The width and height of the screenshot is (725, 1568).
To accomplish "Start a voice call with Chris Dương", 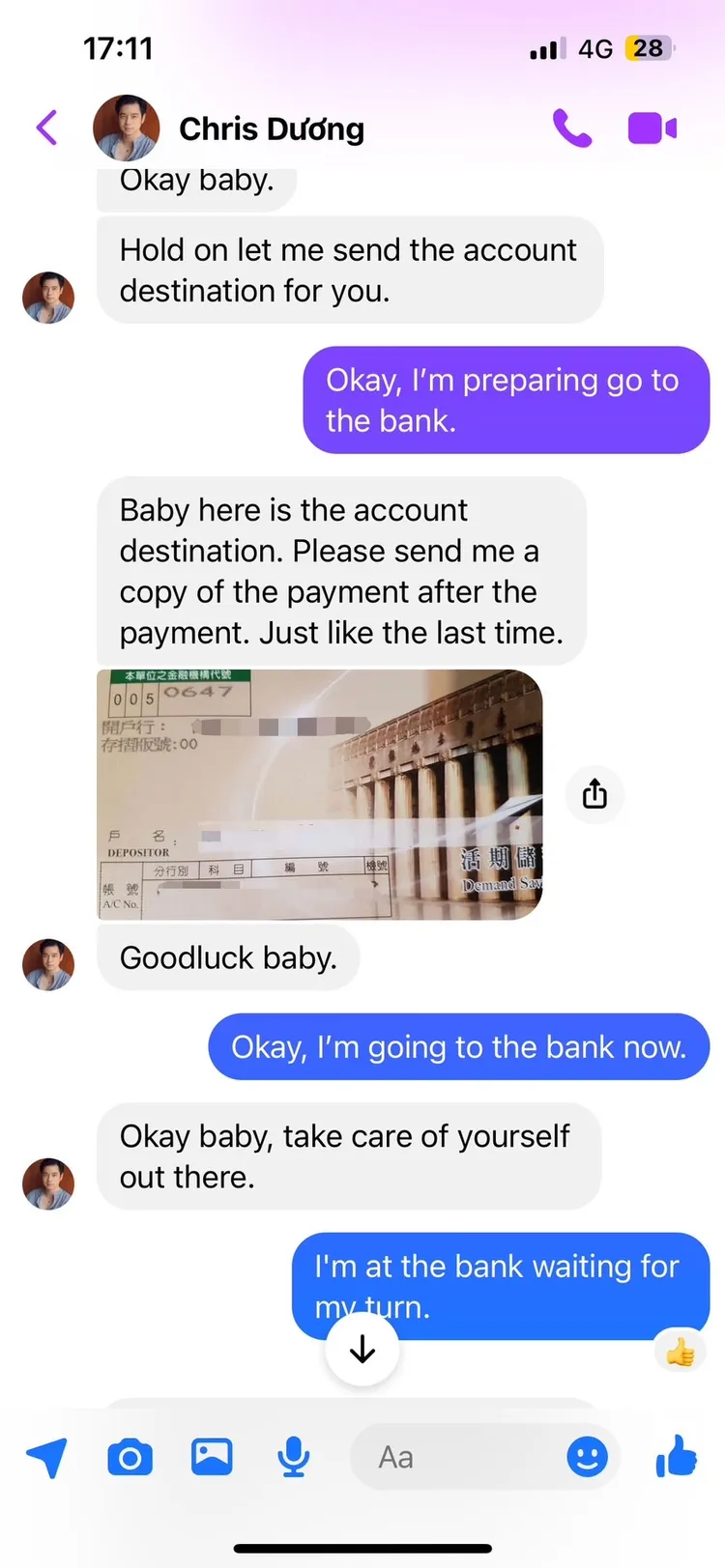I will click(572, 128).
